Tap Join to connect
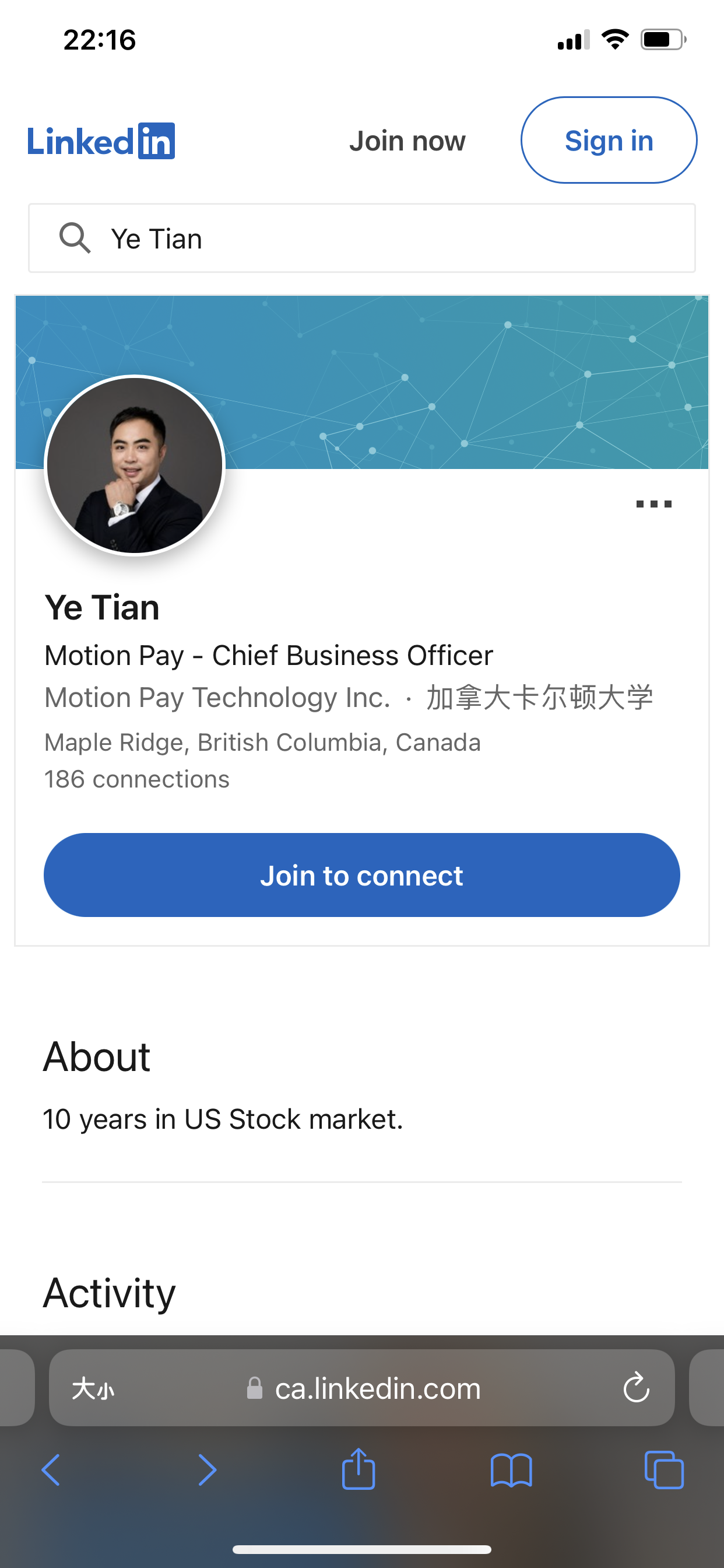724x1568 pixels. point(362,876)
